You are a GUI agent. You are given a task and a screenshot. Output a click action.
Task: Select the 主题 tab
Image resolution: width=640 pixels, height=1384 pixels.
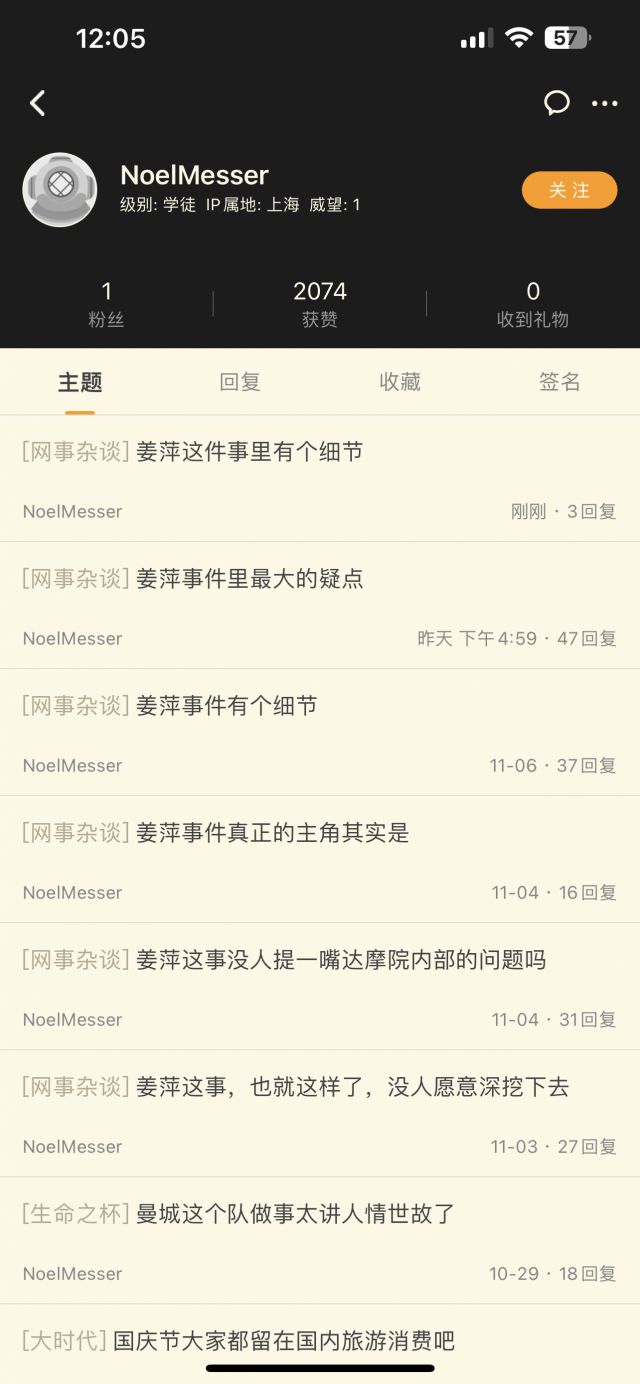pos(80,382)
